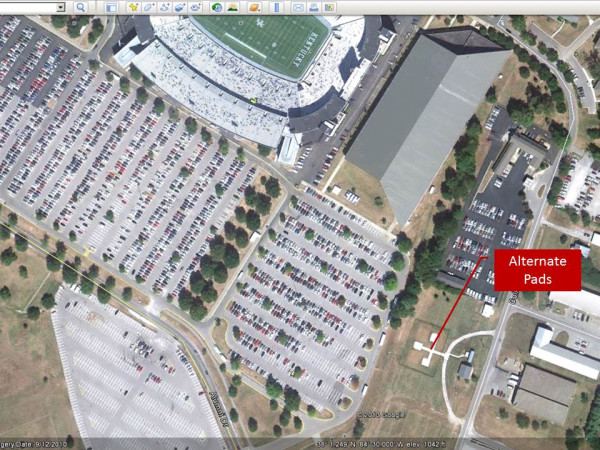Record a tour

[195, 7]
